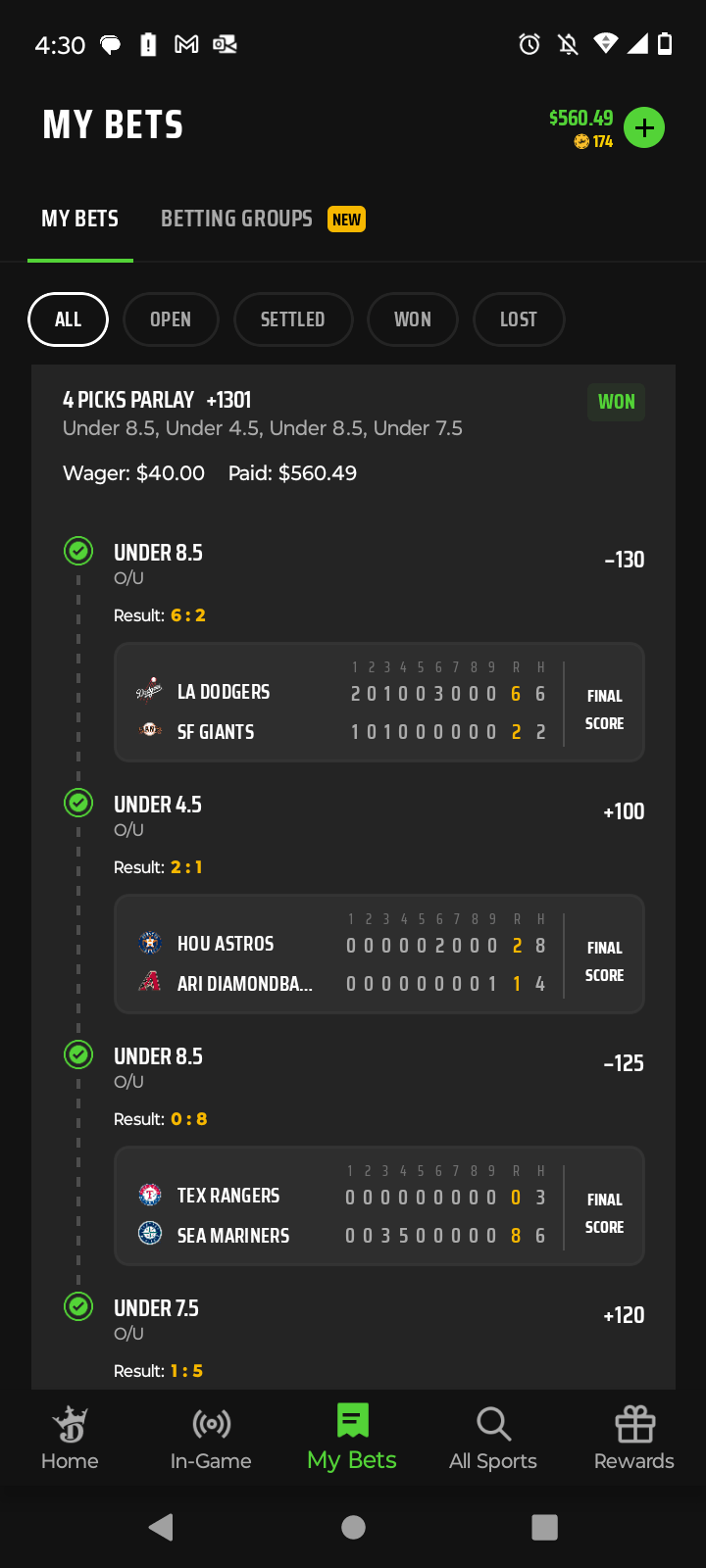This screenshot has width=706, height=1568.
Task: Tap the SEA Mariners team logo
Action: point(148,1234)
